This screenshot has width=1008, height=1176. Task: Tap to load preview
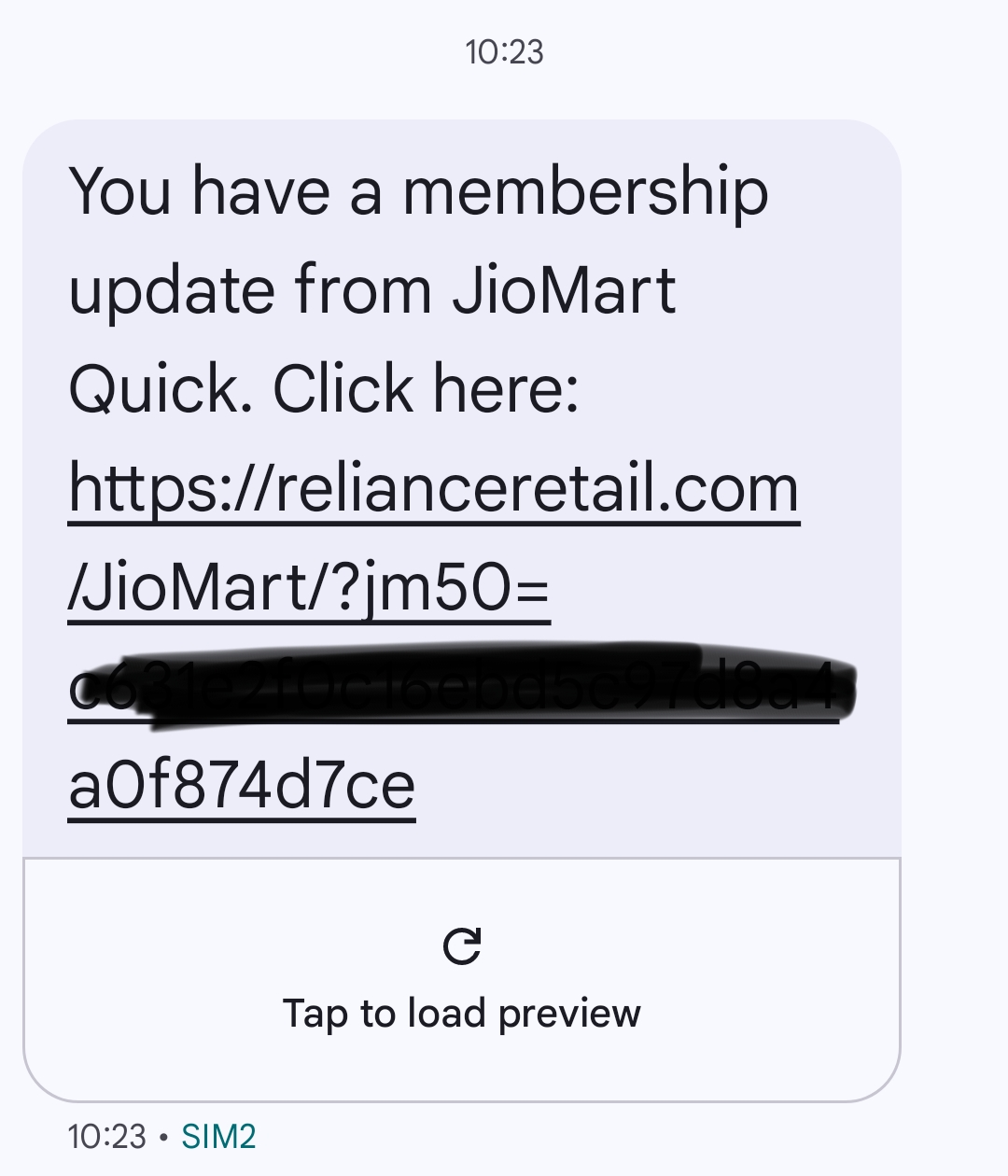pyautogui.click(x=464, y=1011)
